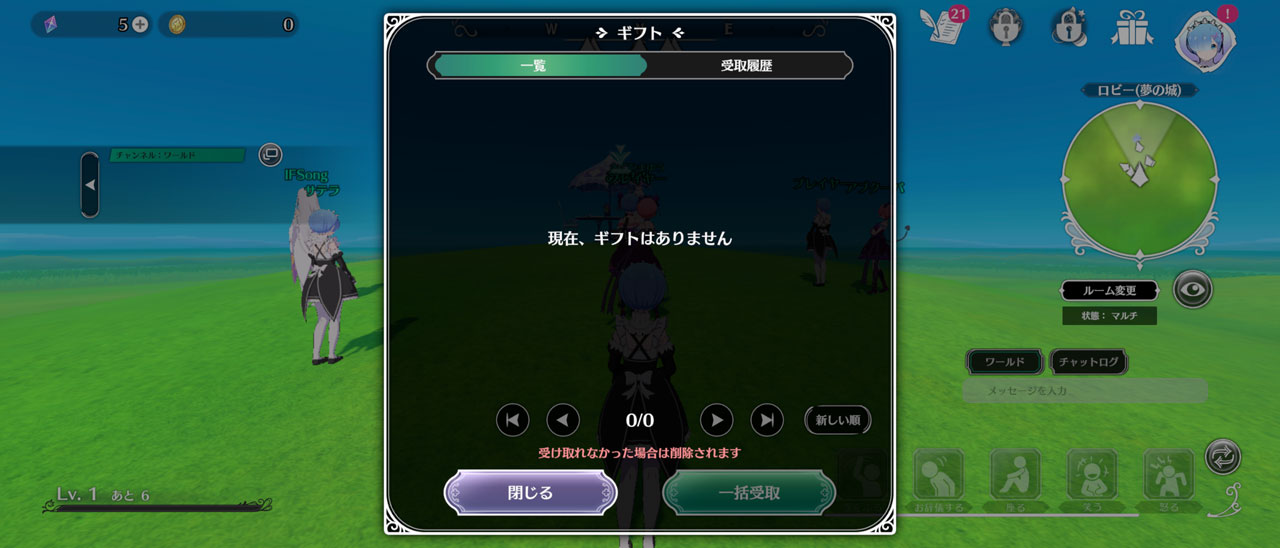This screenshot has height=548, width=1280.
Task: Select the 一覧 tab
Action: pos(541,66)
